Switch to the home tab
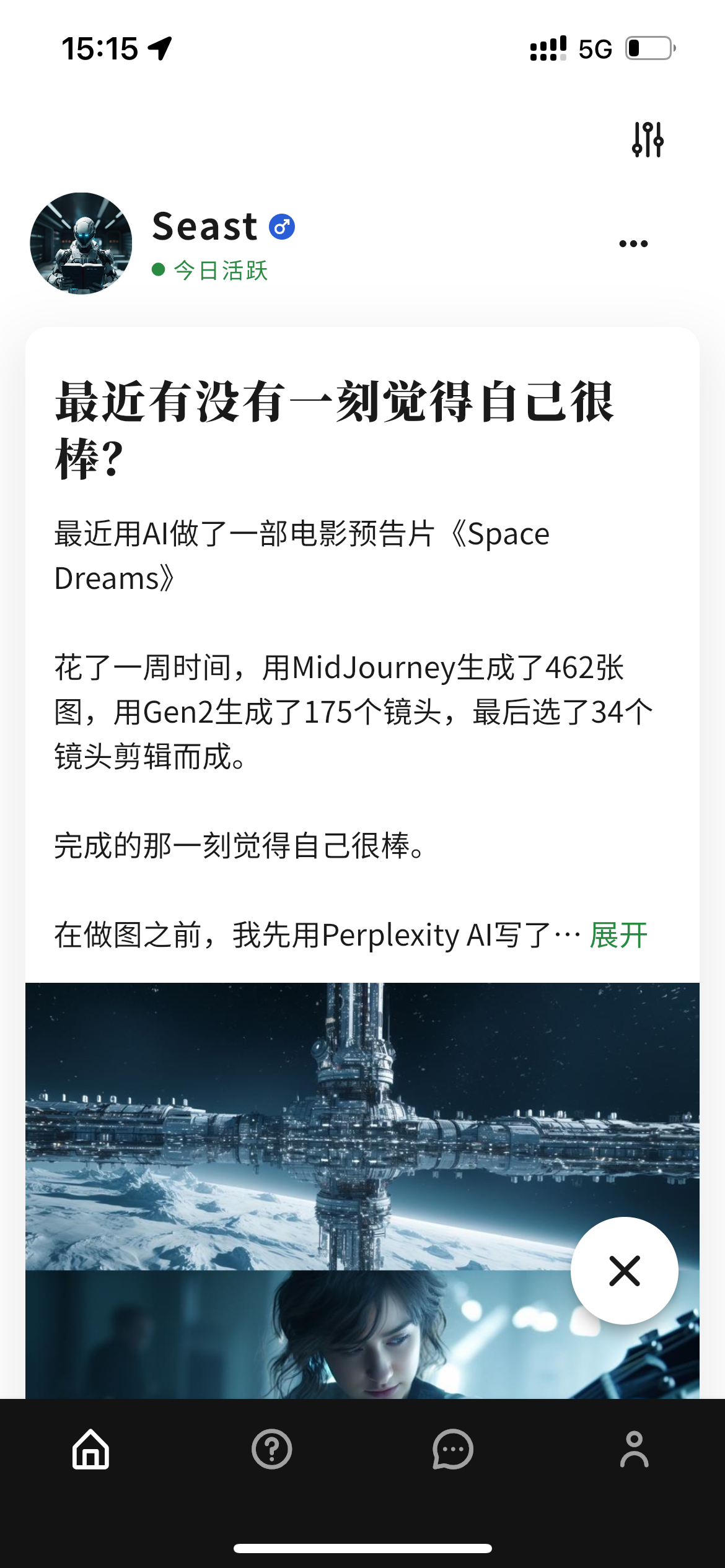Screen dimensions: 725x1568 click(x=91, y=1449)
